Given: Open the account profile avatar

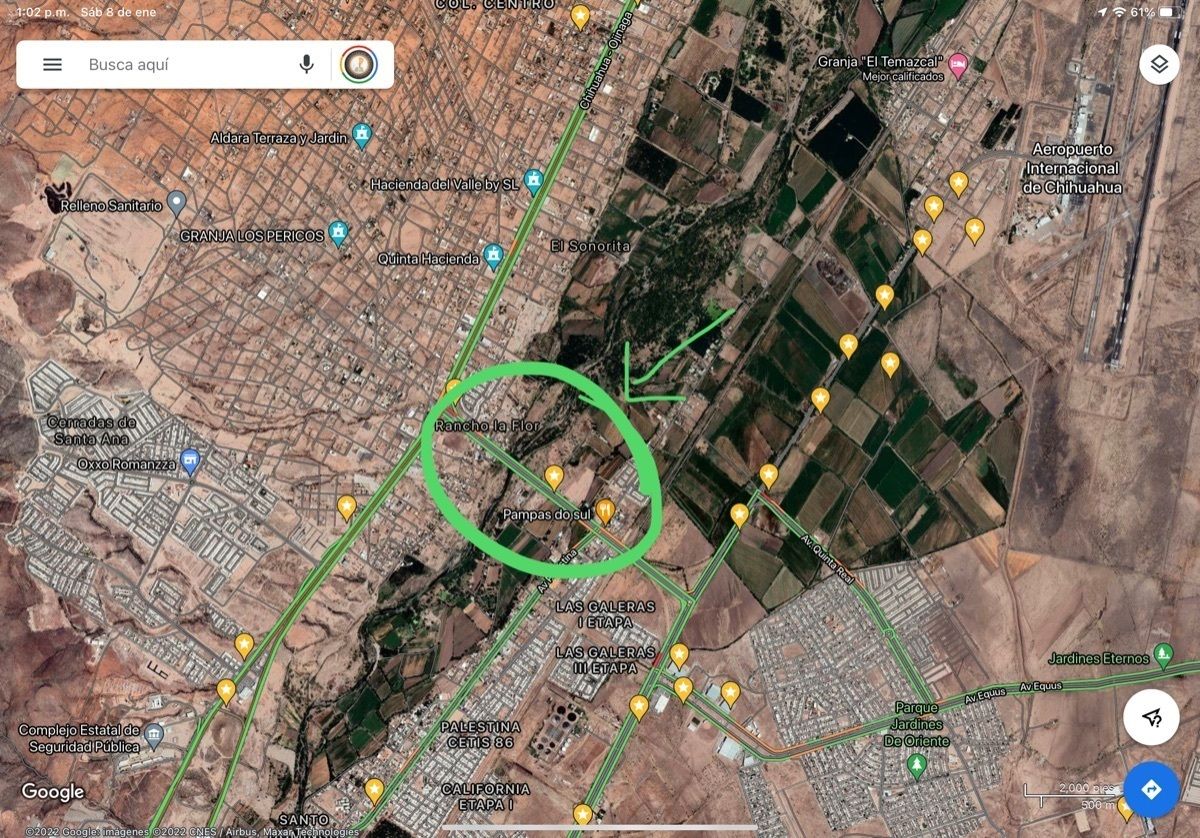Looking at the screenshot, I should 359,64.
